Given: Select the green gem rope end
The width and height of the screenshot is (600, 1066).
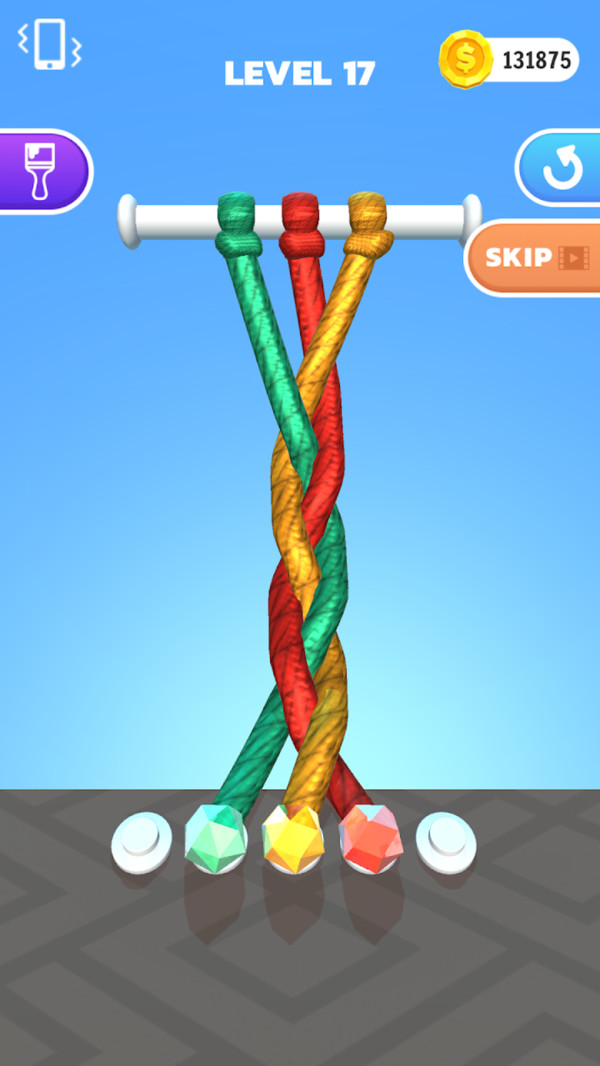Looking at the screenshot, I should (216, 836).
